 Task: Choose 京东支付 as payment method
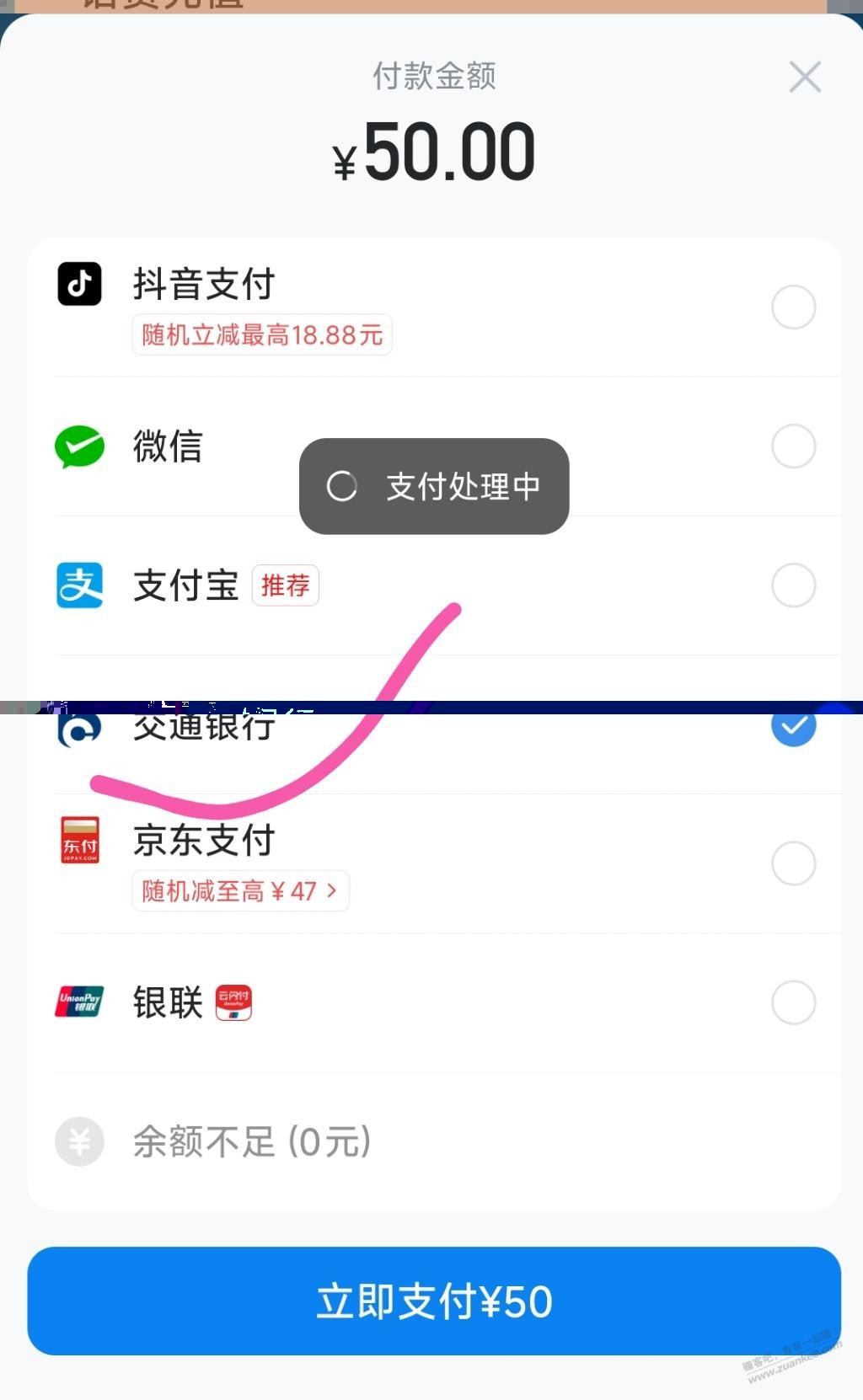(793, 863)
